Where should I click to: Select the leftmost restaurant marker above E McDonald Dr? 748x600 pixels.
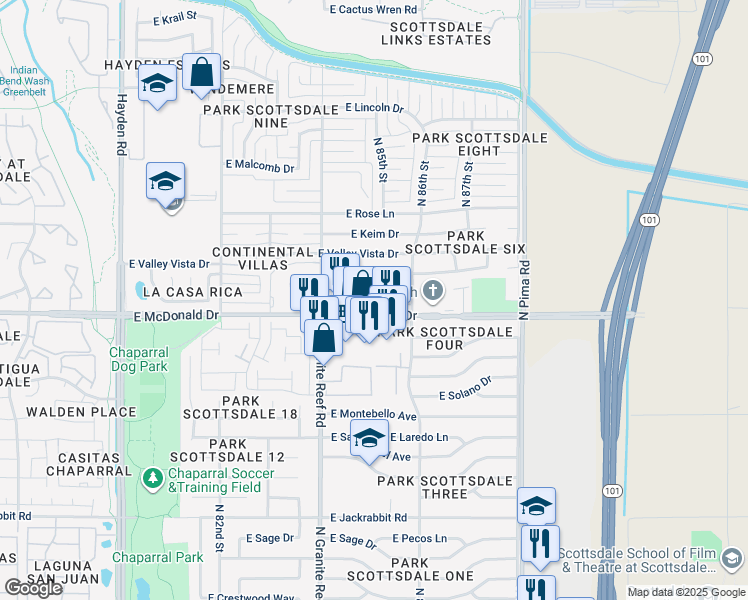pyautogui.click(x=309, y=290)
